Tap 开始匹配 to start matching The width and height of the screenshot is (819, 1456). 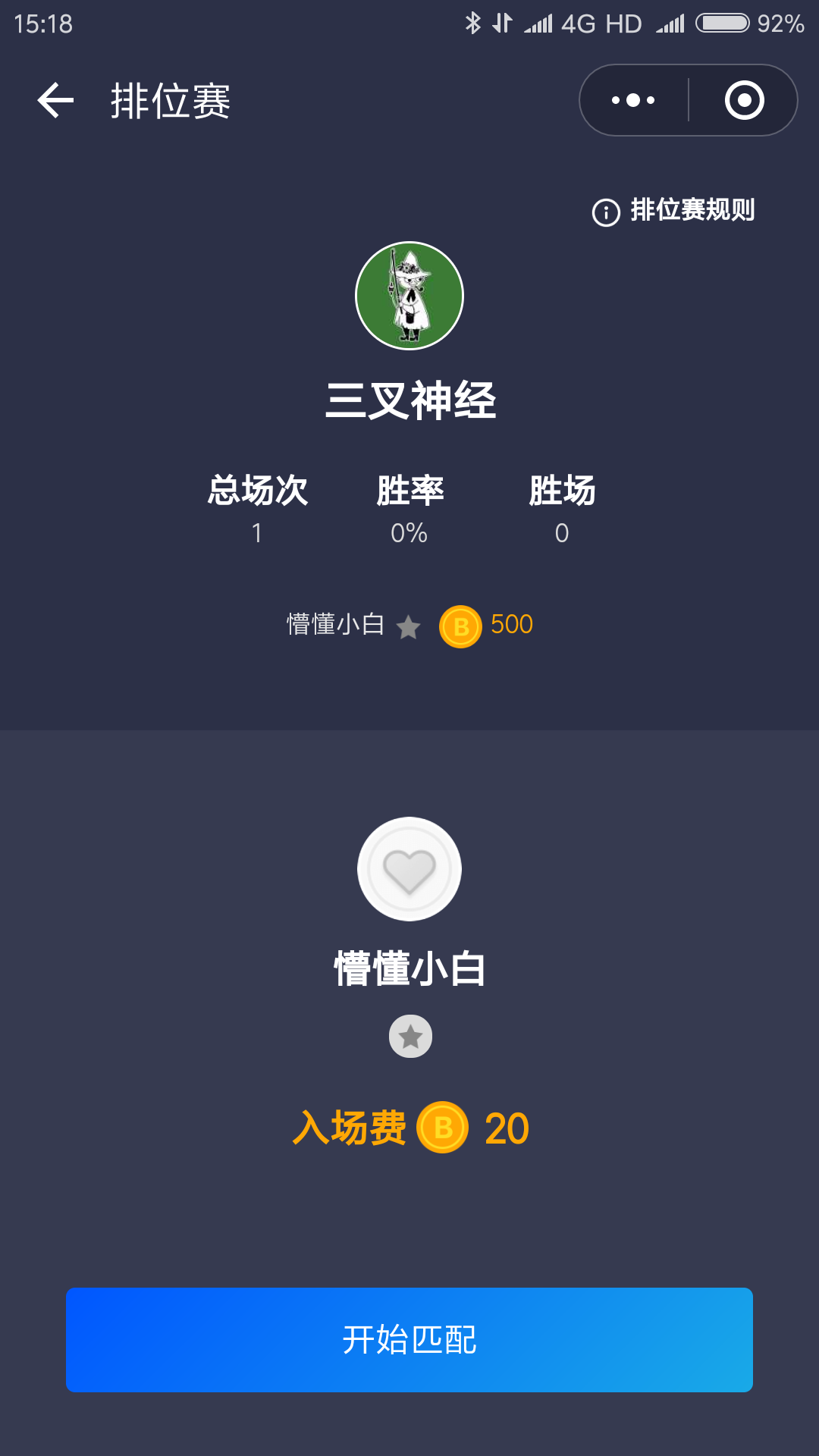(409, 1339)
